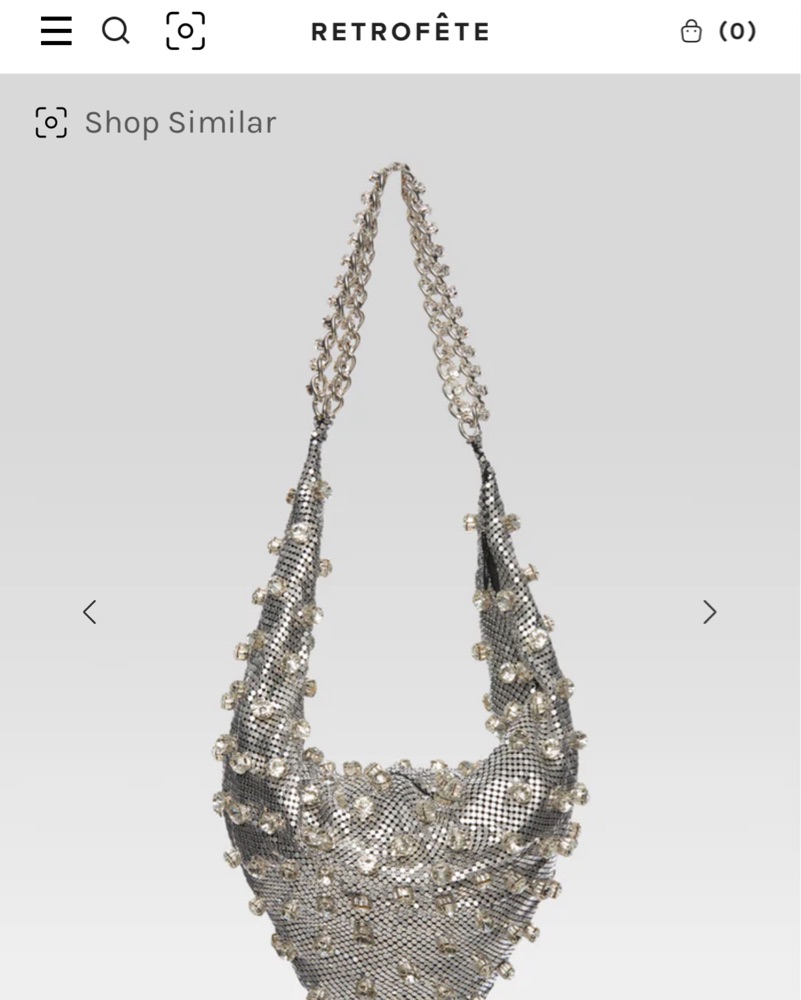Viewport: 801px width, 1000px height.
Task: Open the handbag product image
Action: [x=400, y=700]
